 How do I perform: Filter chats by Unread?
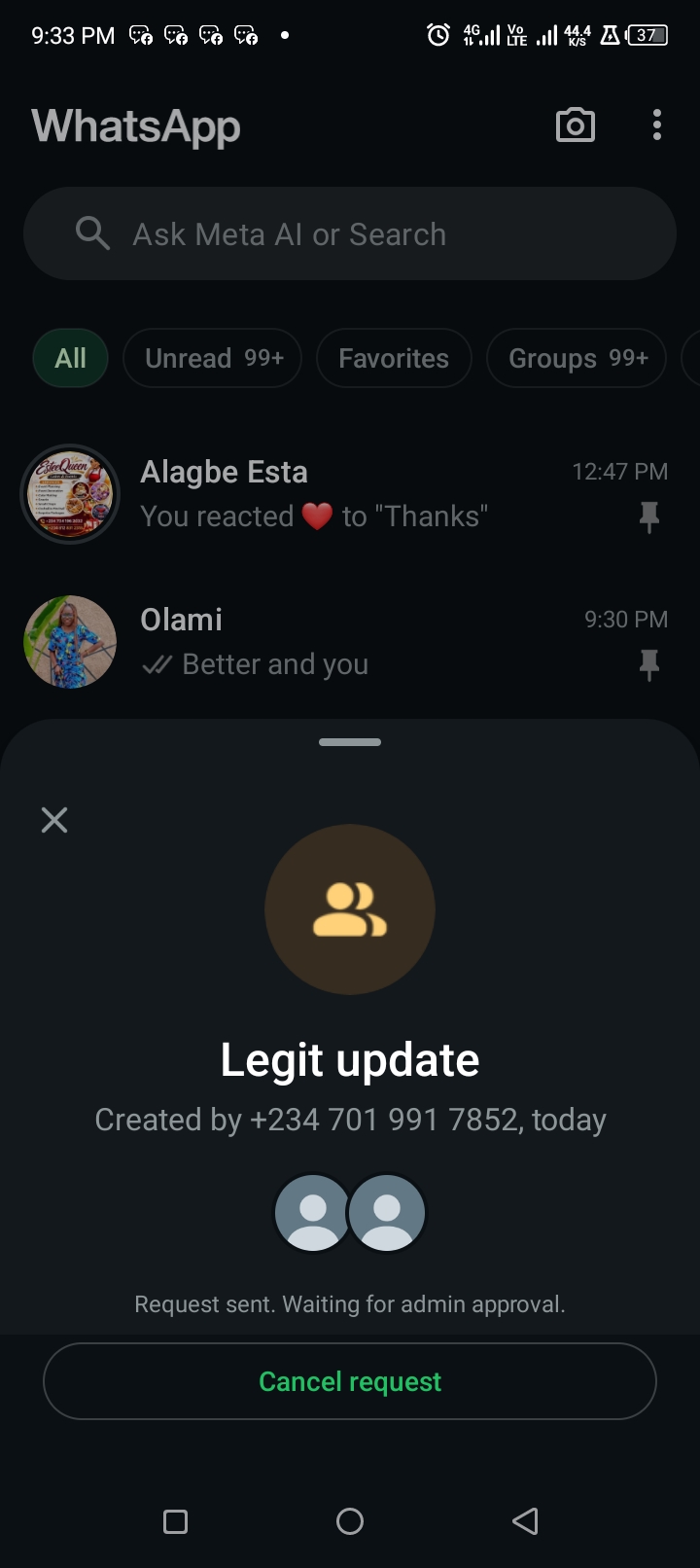(x=212, y=358)
